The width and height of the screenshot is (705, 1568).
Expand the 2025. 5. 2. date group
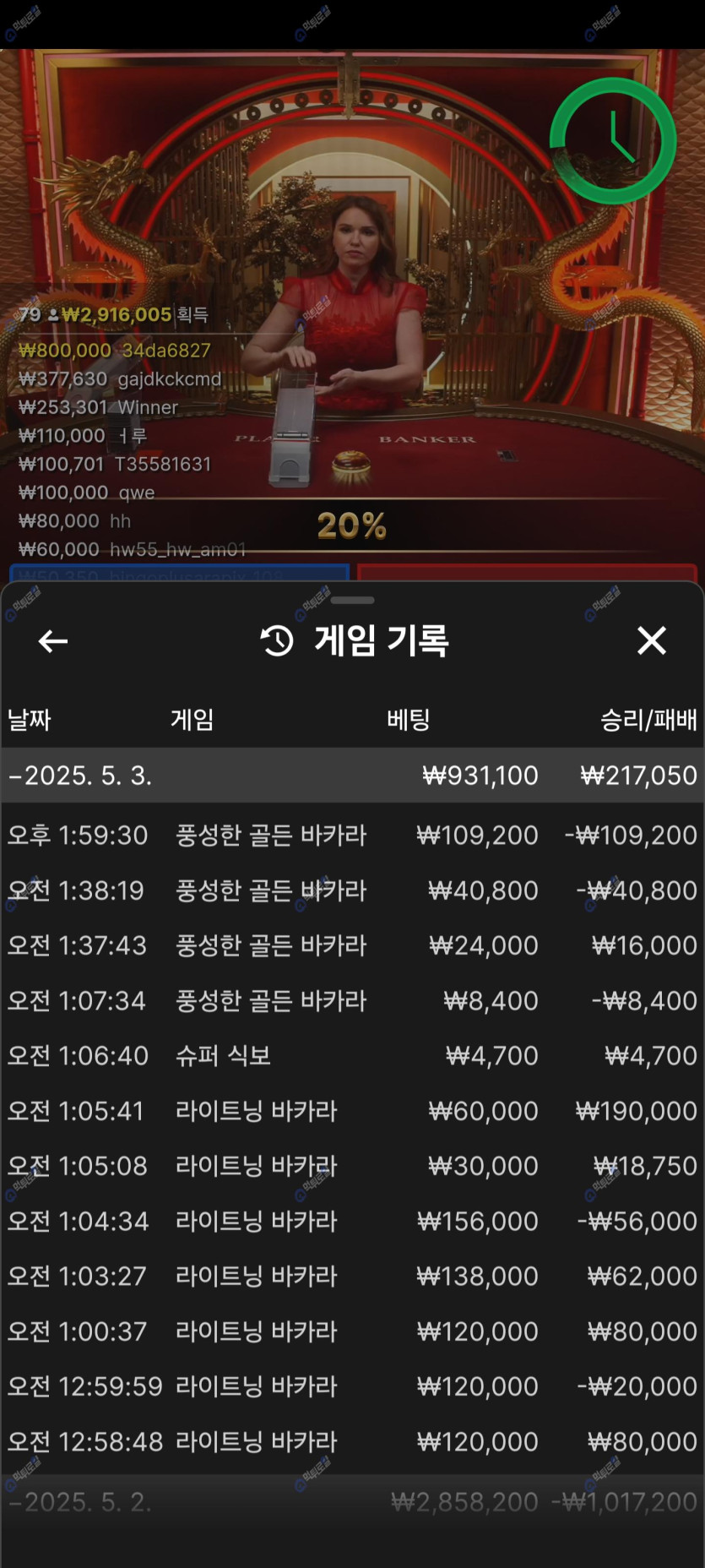click(x=352, y=1502)
